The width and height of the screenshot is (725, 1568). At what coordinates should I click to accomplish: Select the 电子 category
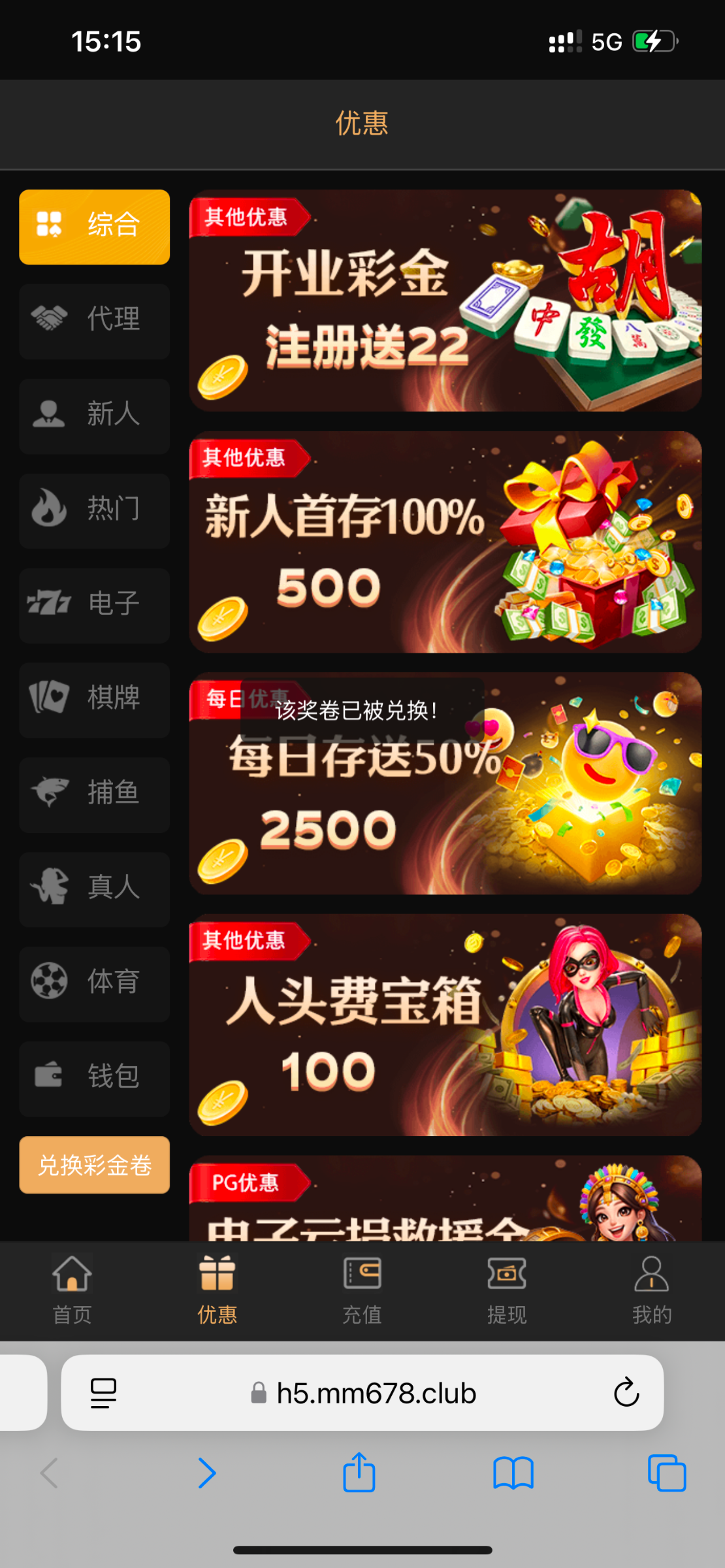click(95, 604)
